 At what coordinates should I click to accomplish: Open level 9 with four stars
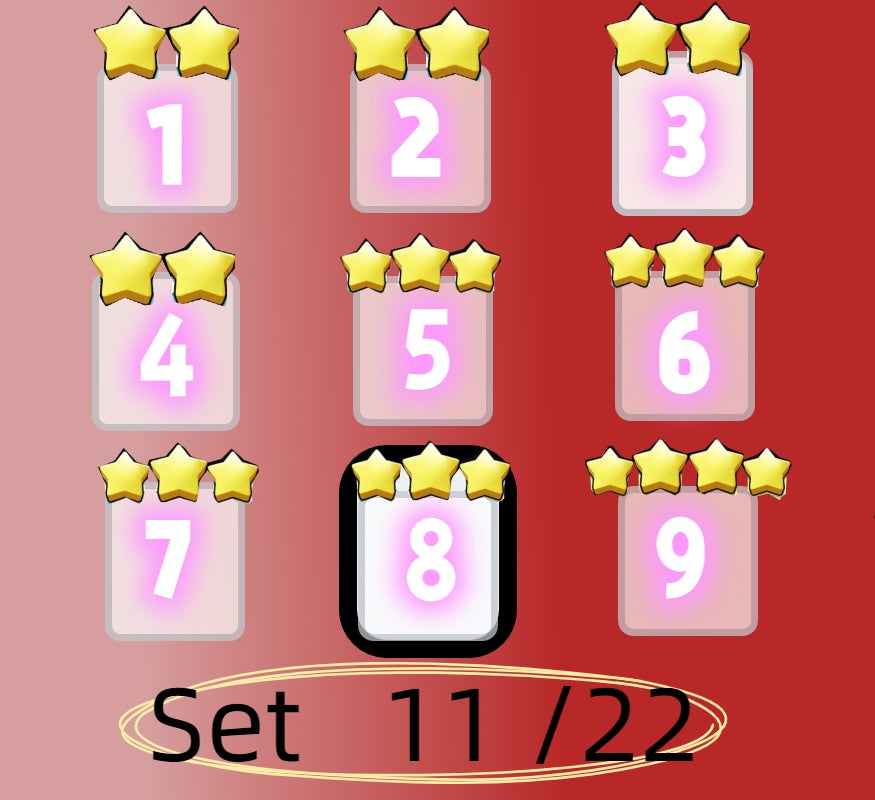[687, 560]
